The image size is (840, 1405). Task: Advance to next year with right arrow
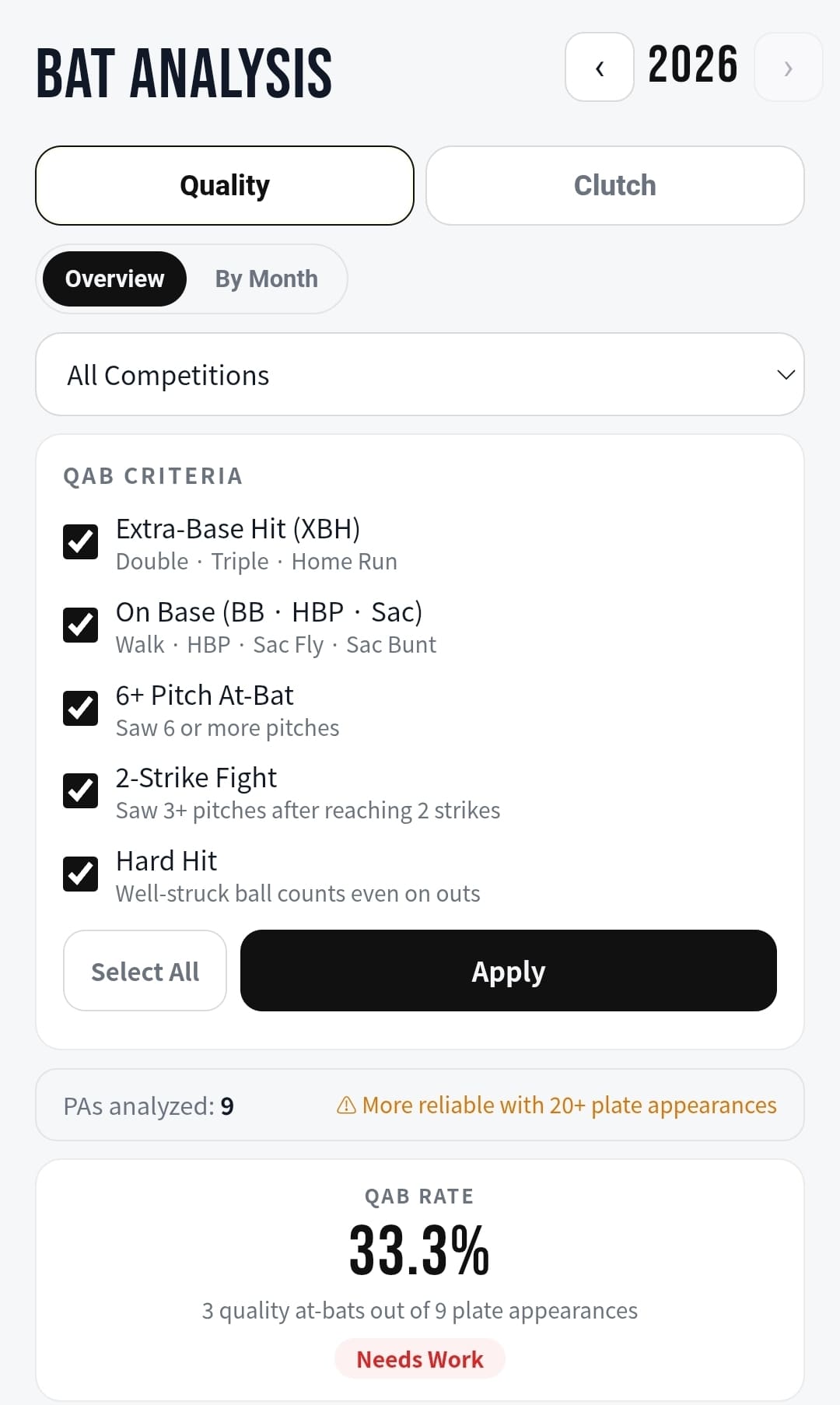788,67
